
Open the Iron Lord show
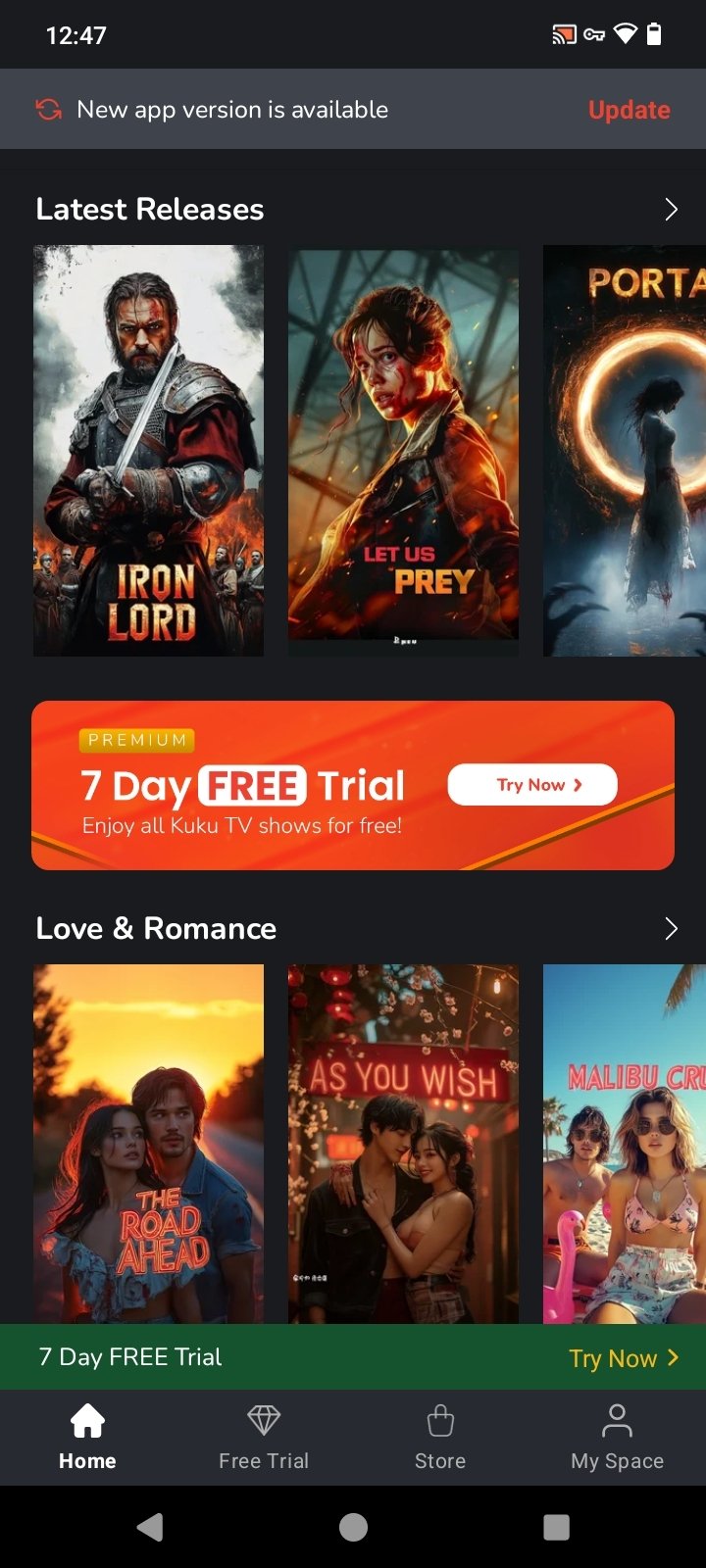pos(148,451)
